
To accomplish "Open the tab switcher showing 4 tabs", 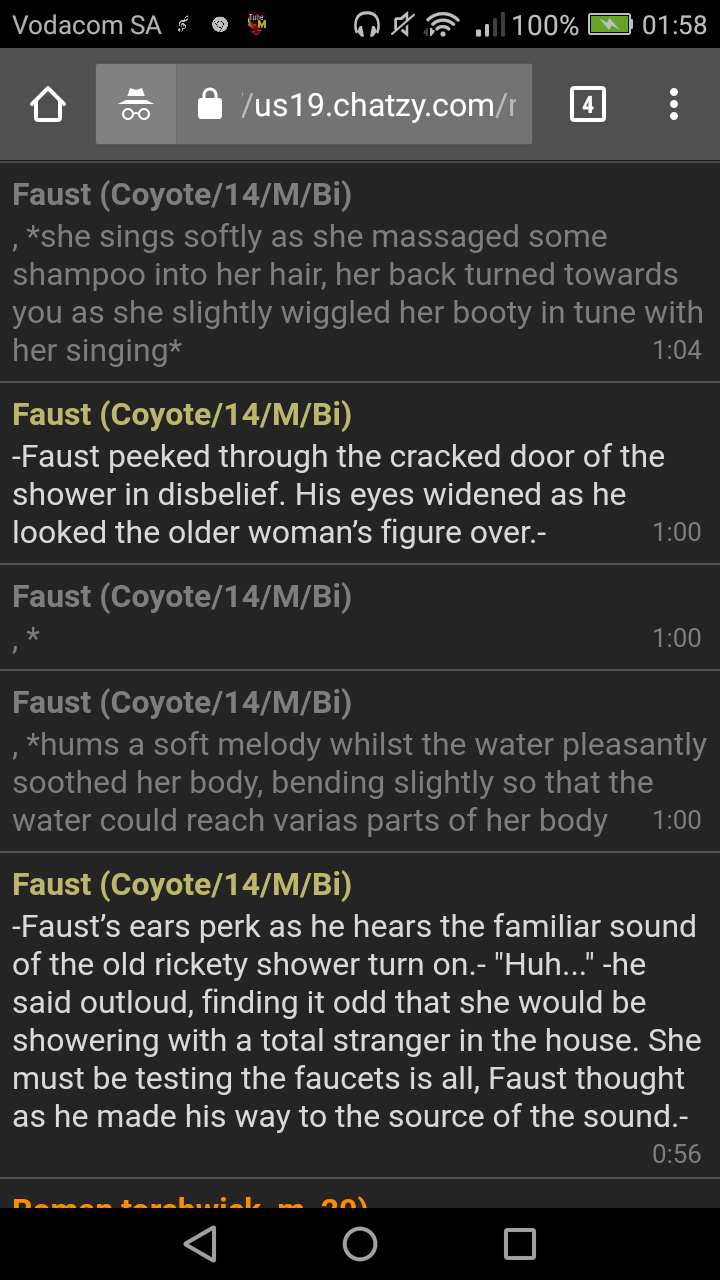I will pyautogui.click(x=587, y=104).
